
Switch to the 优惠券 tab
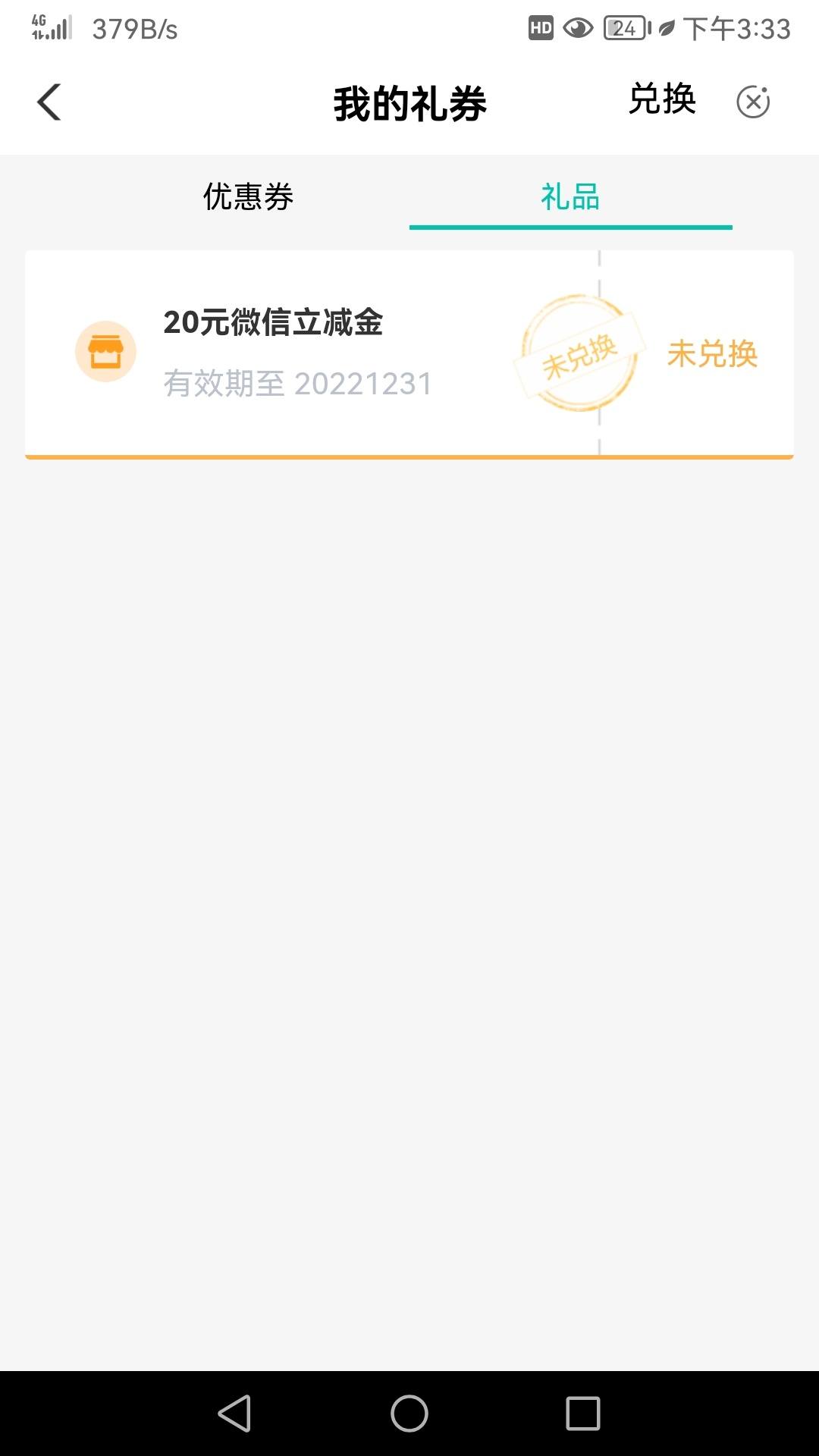[x=248, y=197]
